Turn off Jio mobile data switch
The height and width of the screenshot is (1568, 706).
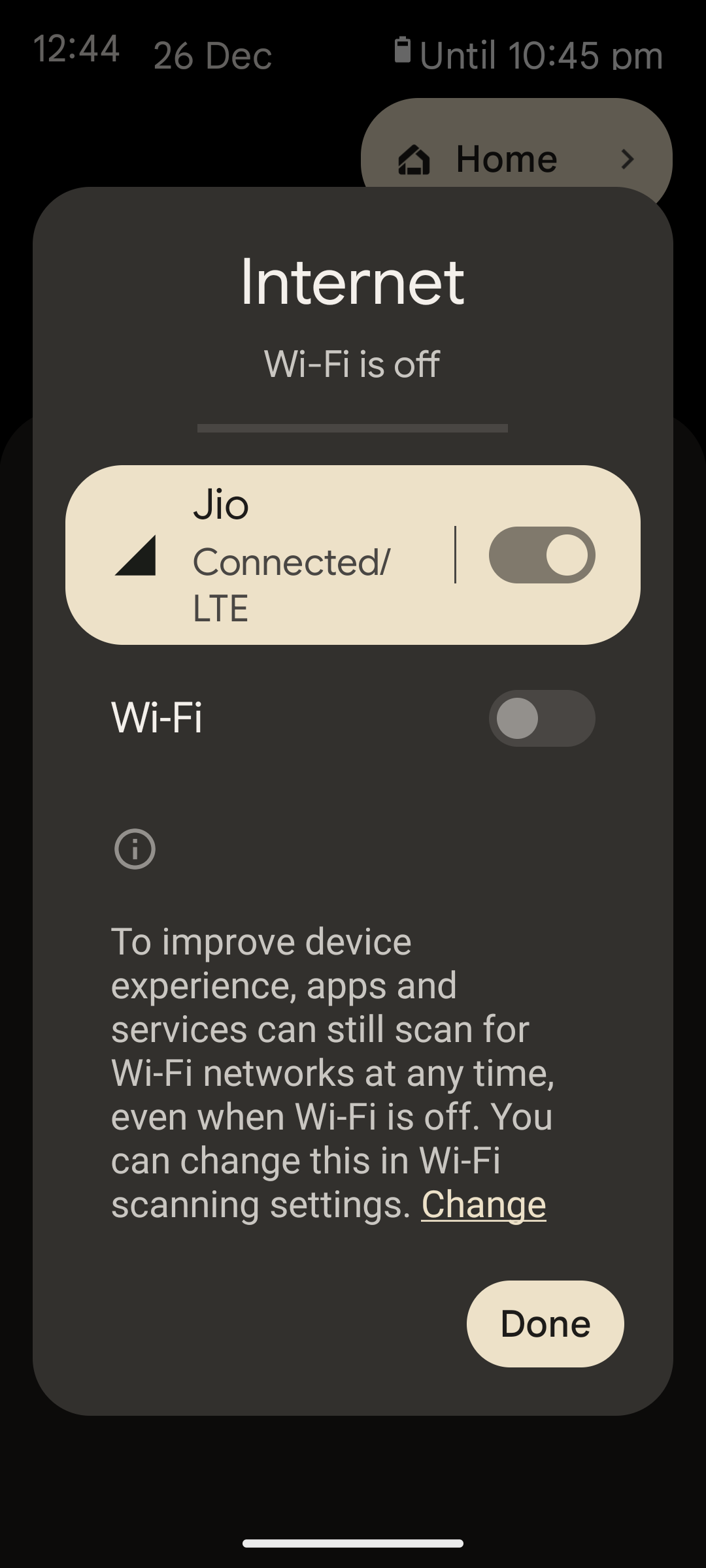[x=541, y=555]
